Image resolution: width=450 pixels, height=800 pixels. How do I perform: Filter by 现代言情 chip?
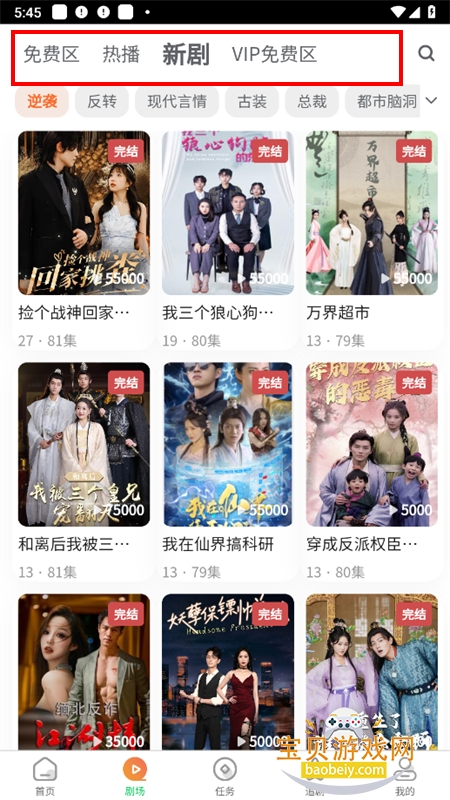point(177,102)
